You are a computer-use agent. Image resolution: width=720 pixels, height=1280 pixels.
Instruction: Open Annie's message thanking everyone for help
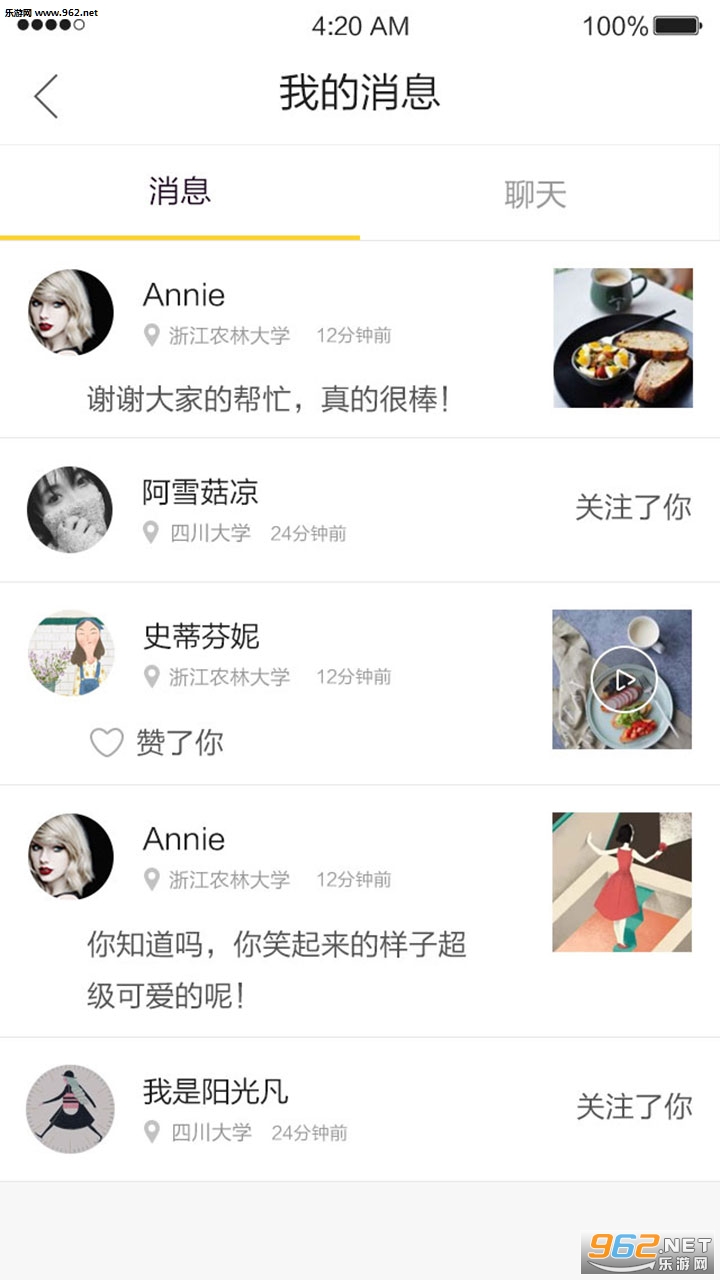point(269,400)
